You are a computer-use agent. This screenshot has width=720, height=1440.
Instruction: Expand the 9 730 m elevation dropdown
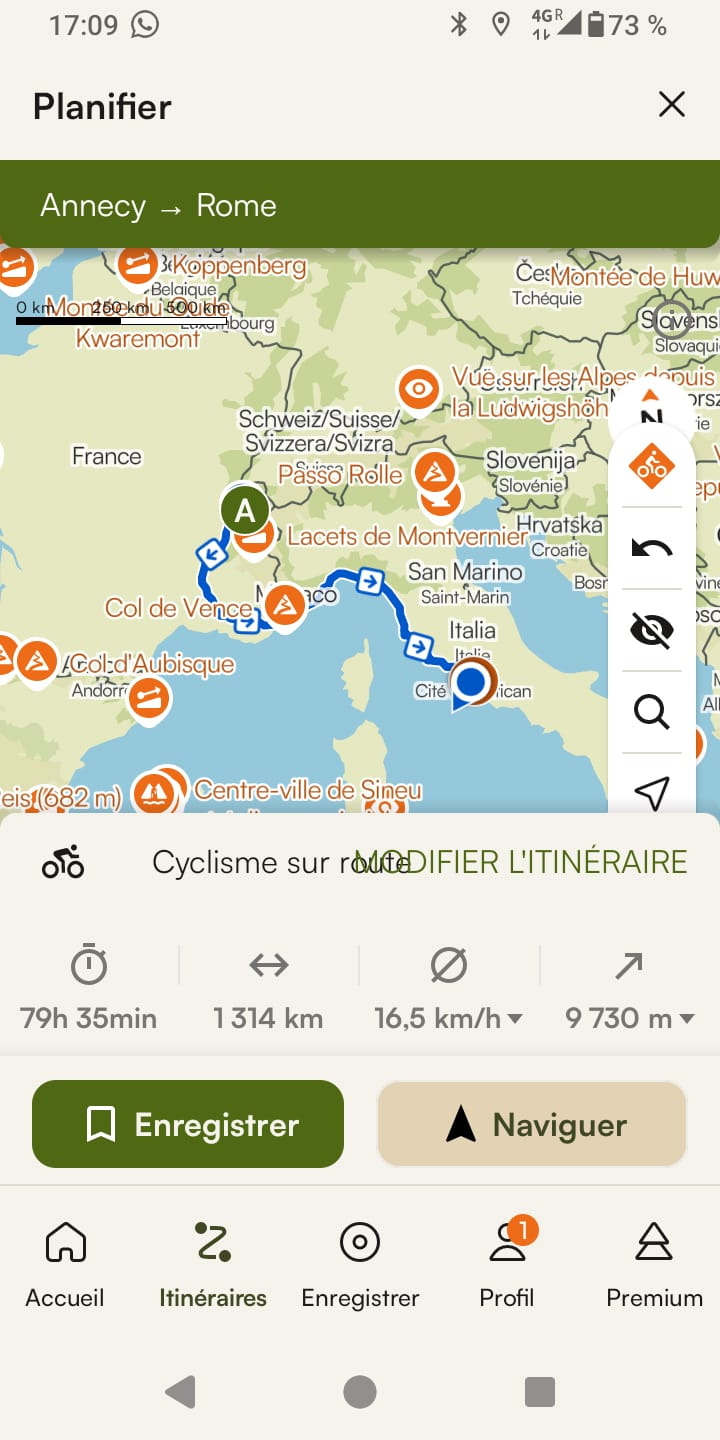pos(630,1018)
